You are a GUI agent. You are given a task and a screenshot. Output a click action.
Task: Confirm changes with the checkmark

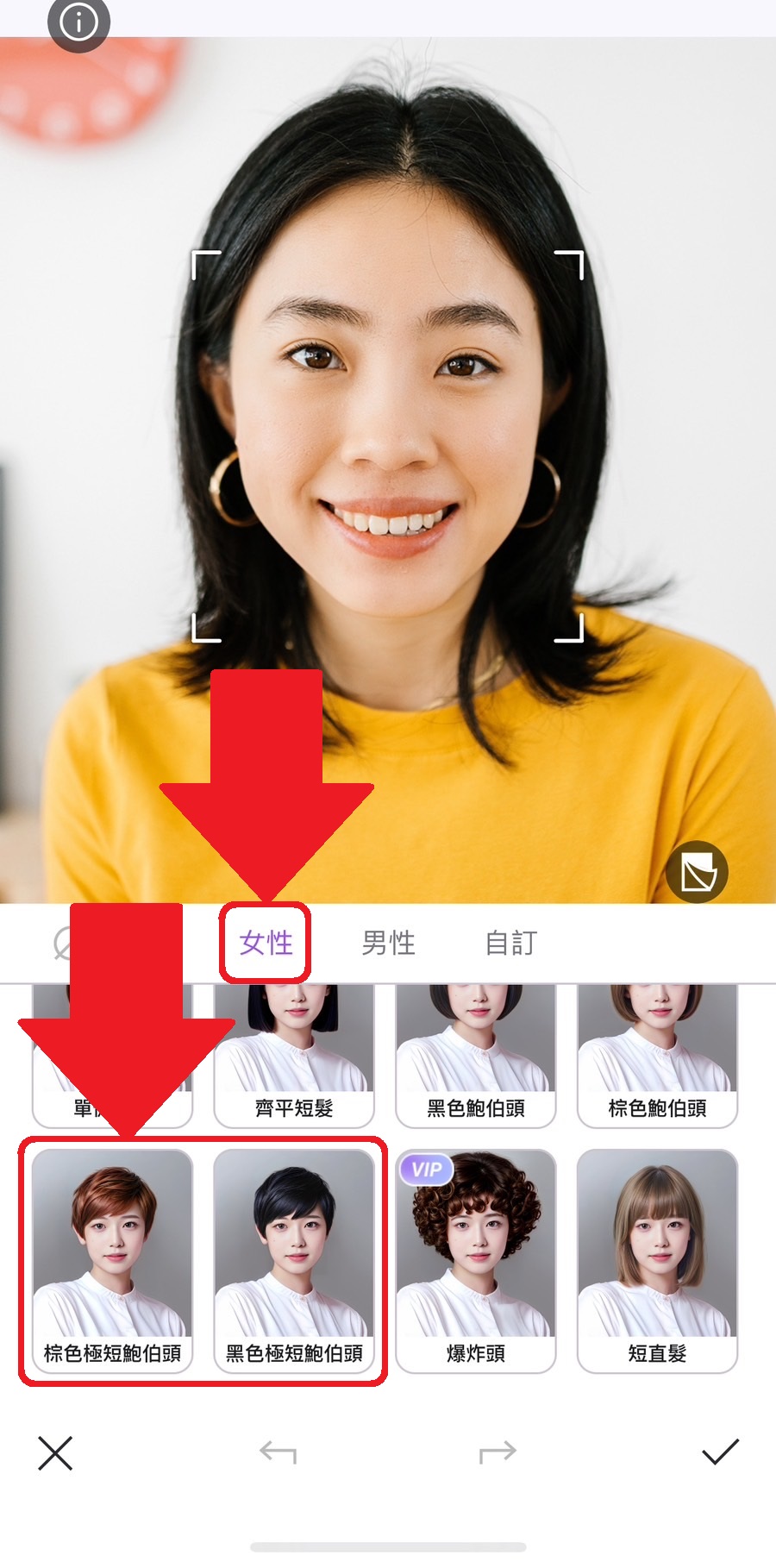[720, 1453]
